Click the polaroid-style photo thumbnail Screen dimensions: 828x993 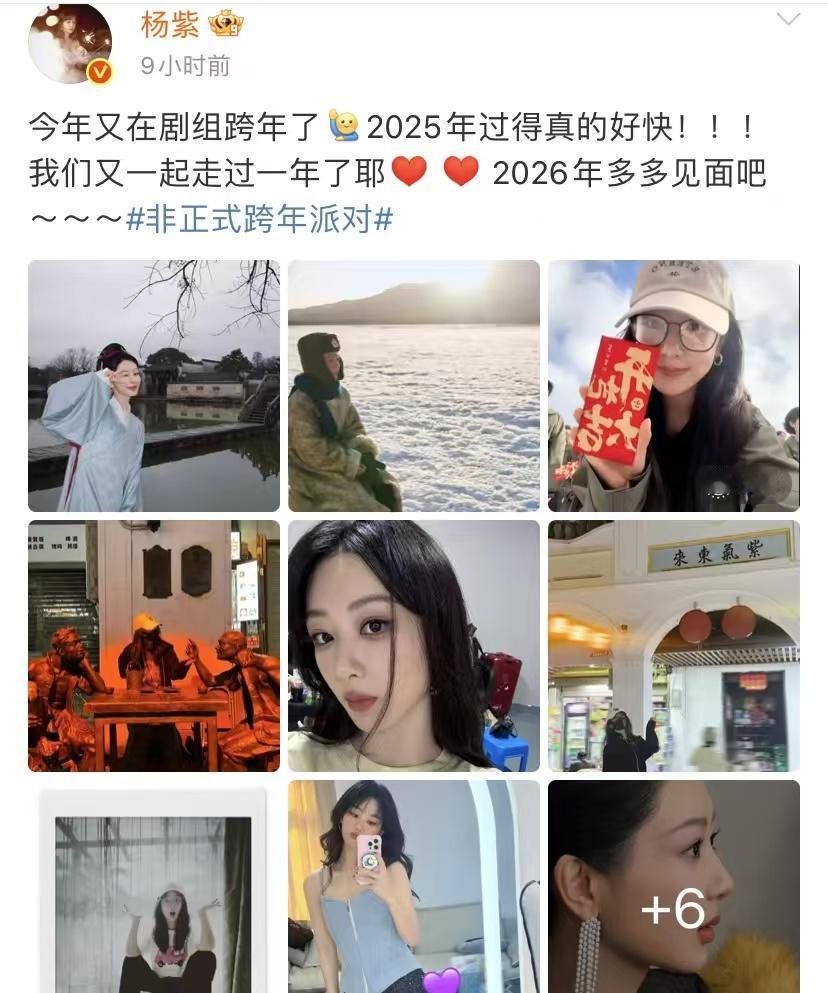click(153, 886)
